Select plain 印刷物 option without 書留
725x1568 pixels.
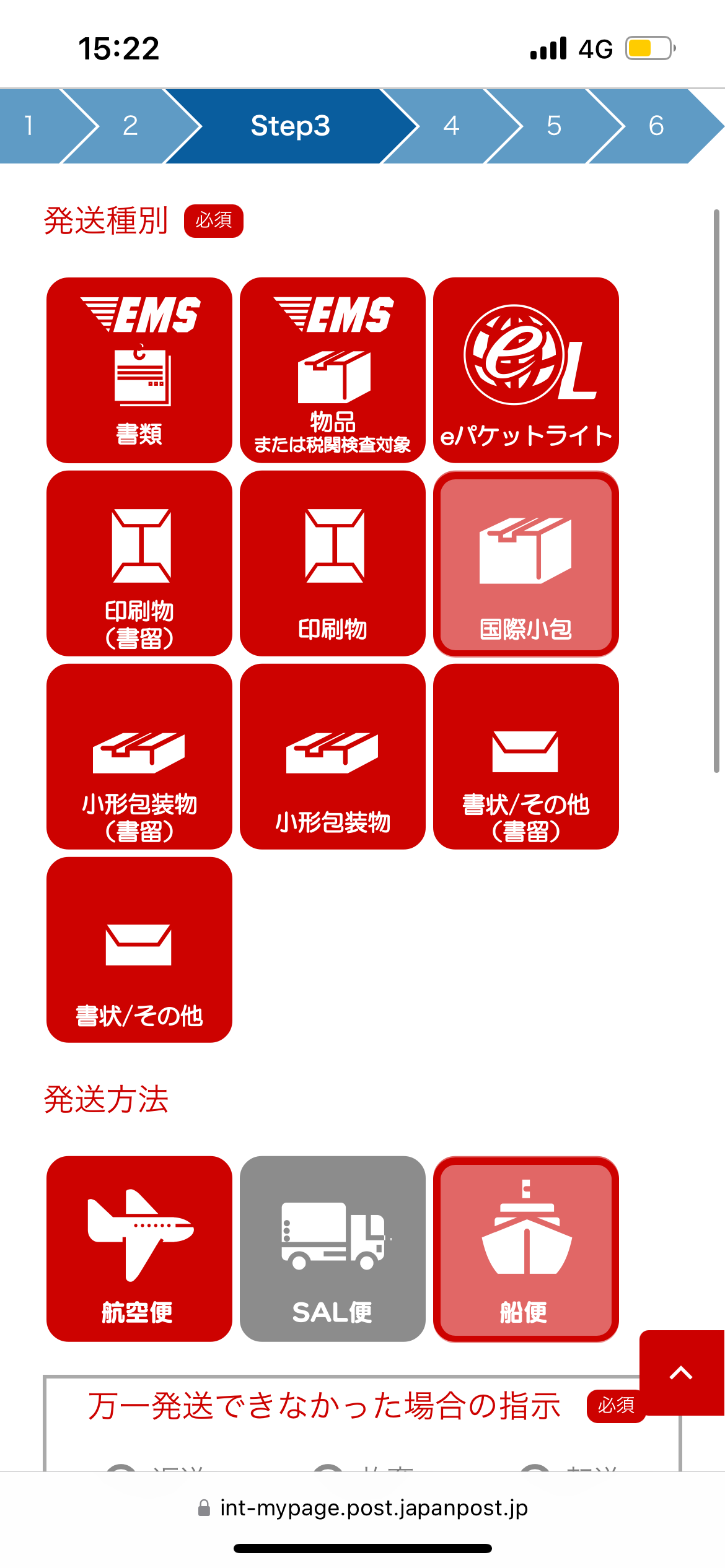click(333, 563)
